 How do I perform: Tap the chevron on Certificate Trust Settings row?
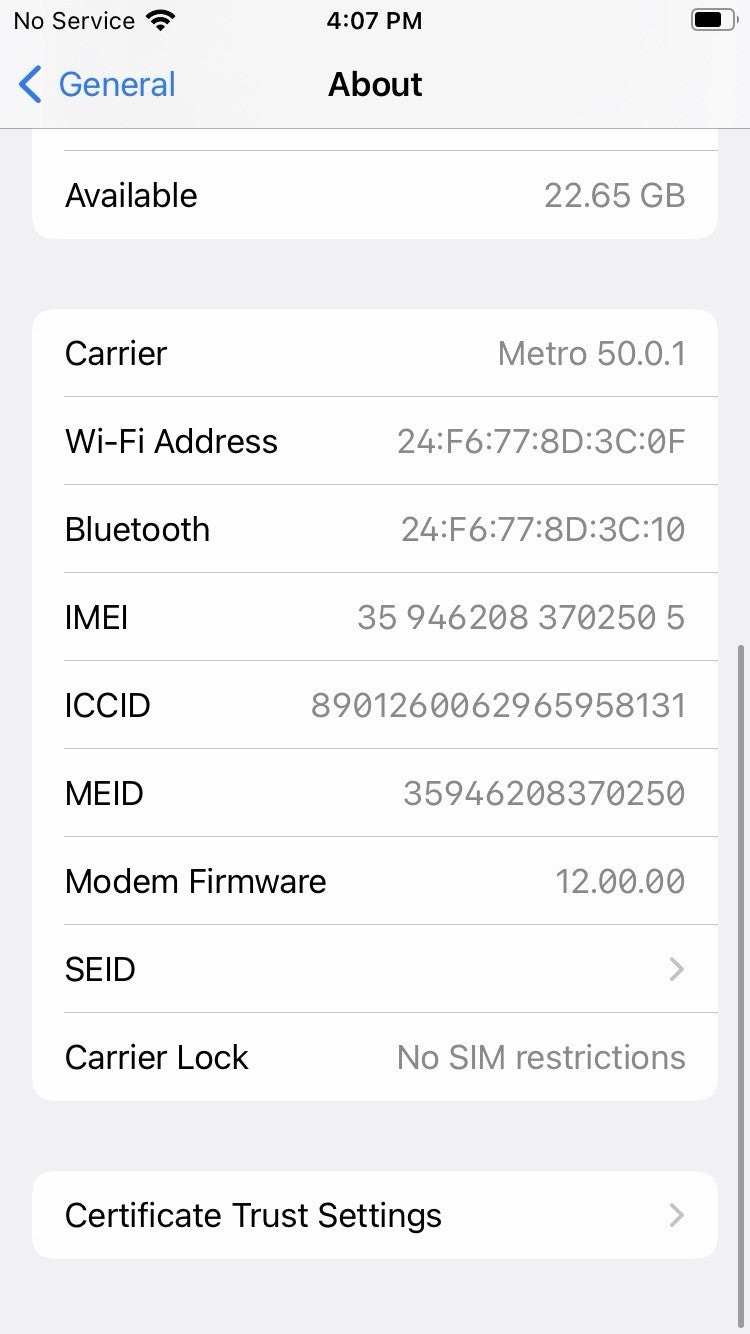click(676, 1215)
